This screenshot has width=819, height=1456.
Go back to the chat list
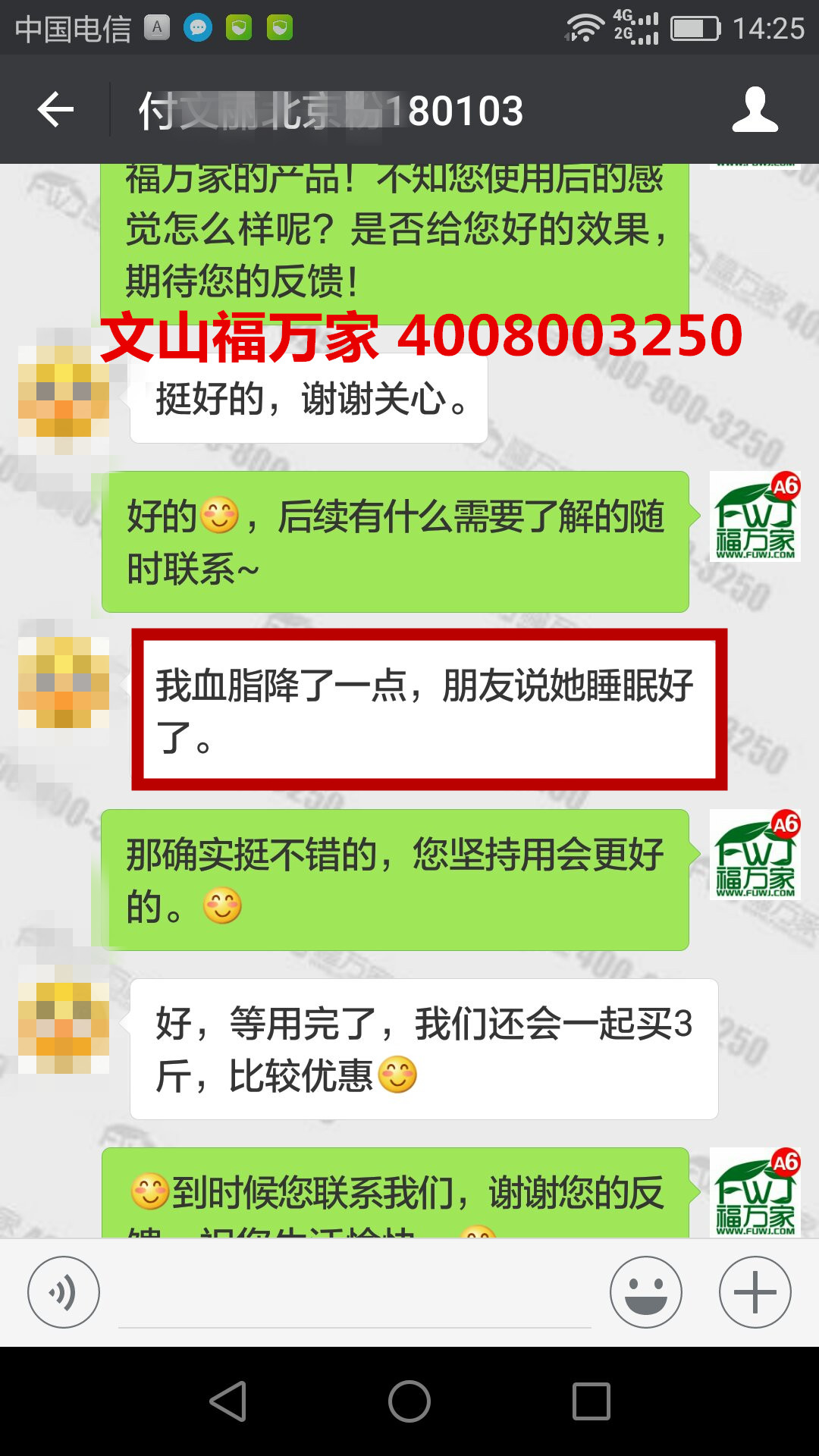(x=55, y=111)
